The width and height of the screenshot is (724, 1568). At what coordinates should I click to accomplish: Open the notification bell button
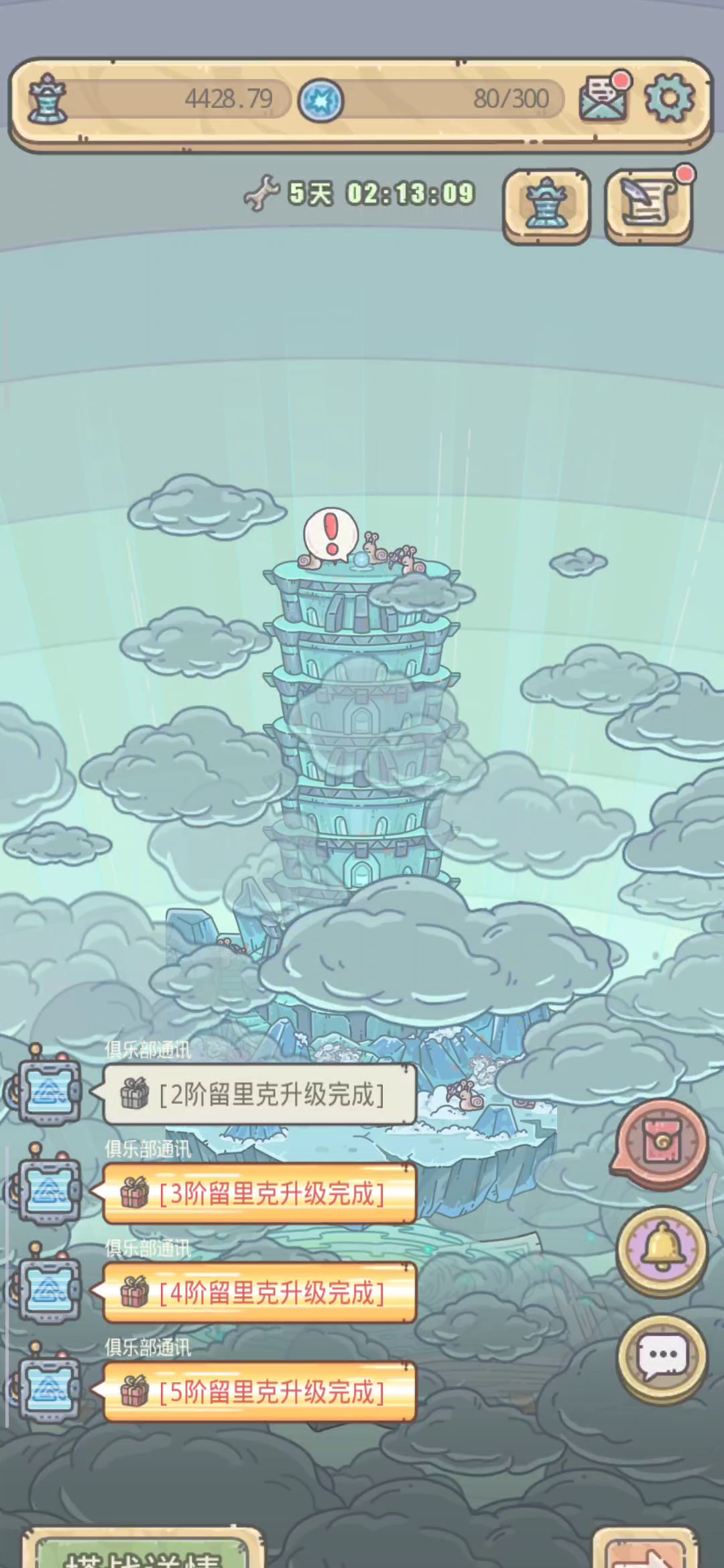click(662, 1250)
